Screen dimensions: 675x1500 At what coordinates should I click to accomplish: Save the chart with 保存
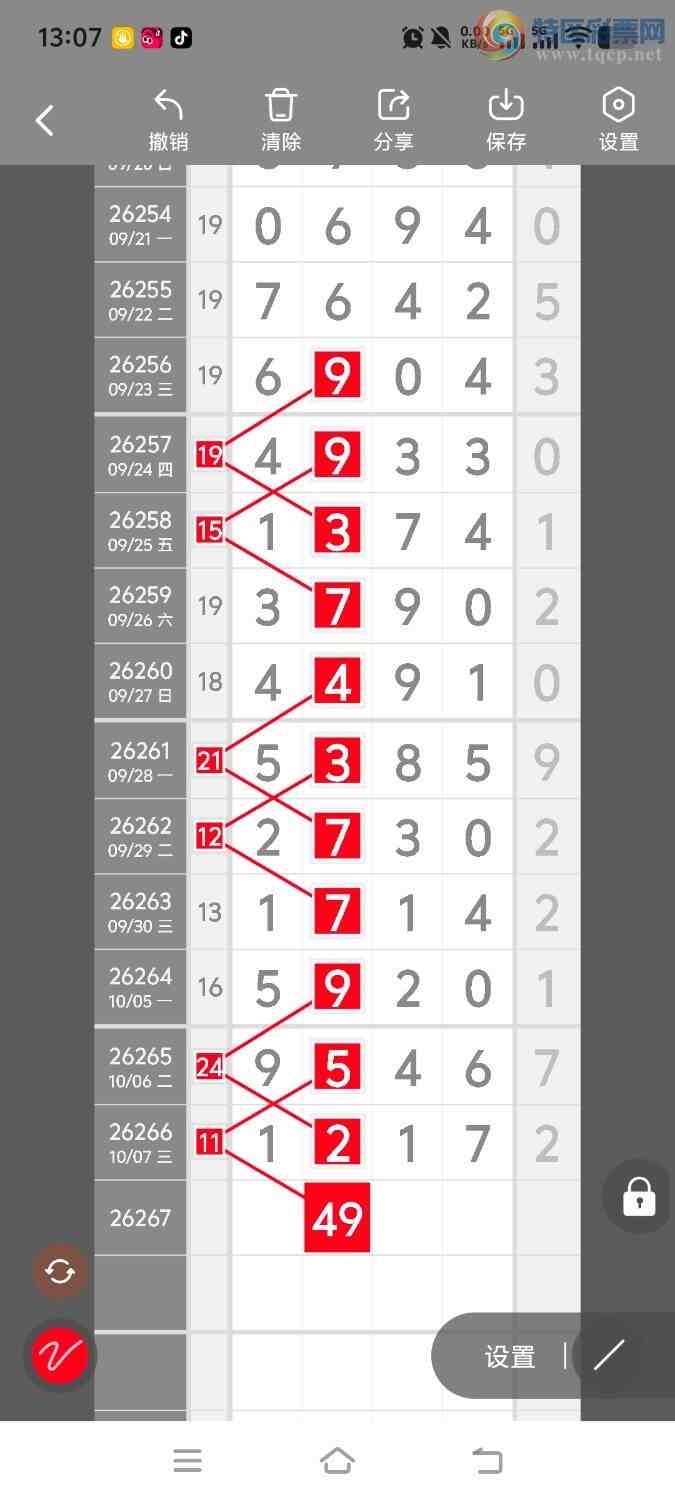(x=506, y=120)
